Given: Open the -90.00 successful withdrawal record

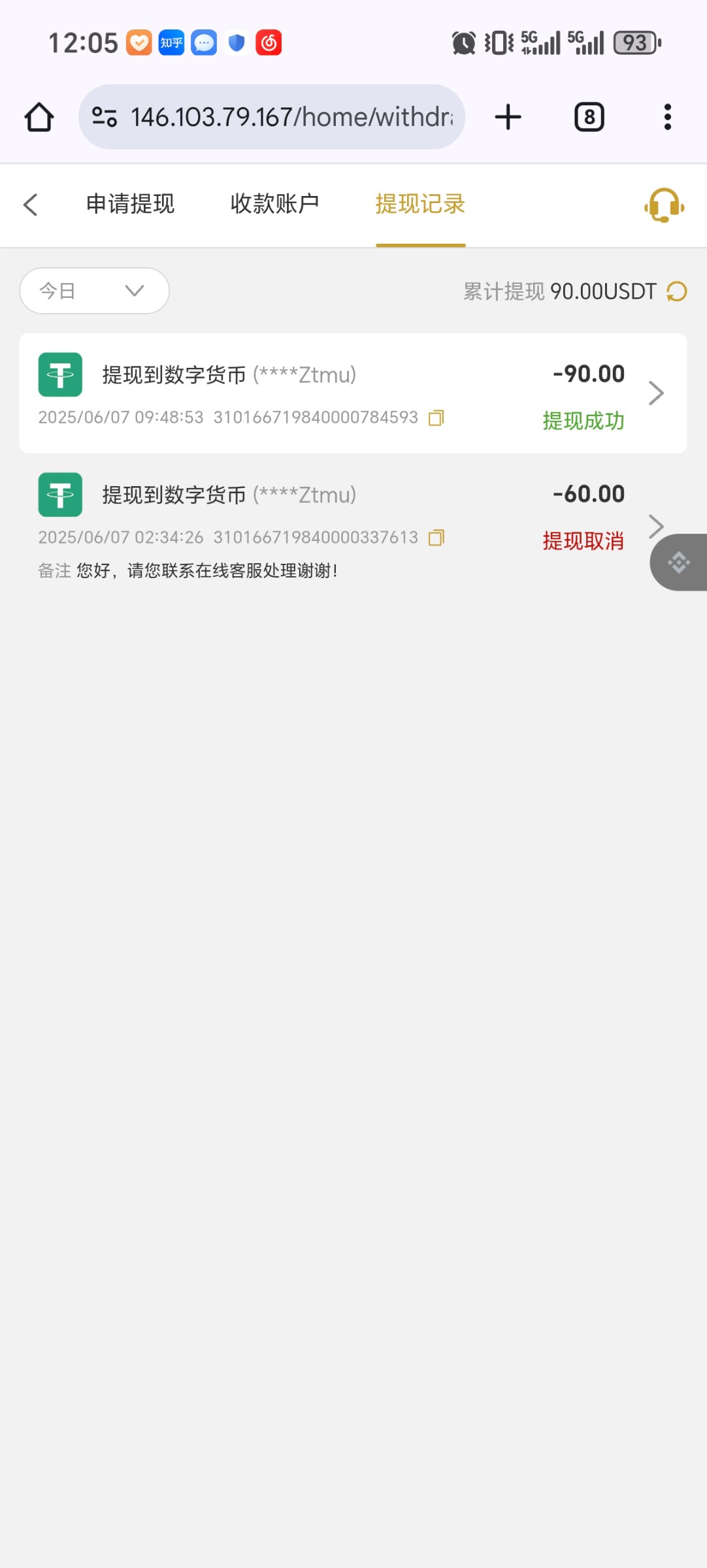Looking at the screenshot, I should click(x=353, y=393).
